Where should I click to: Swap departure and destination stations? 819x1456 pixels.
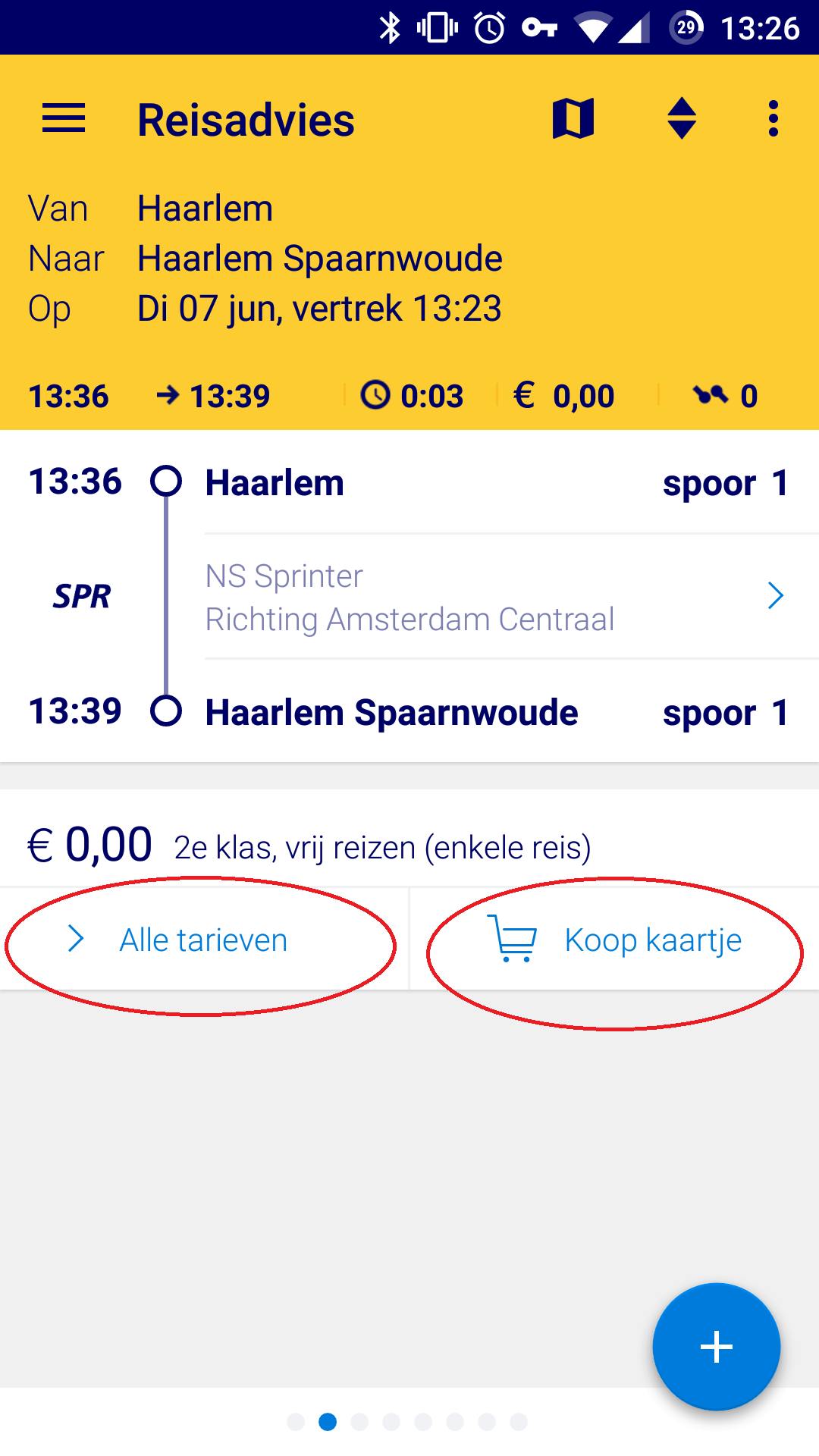click(x=681, y=119)
